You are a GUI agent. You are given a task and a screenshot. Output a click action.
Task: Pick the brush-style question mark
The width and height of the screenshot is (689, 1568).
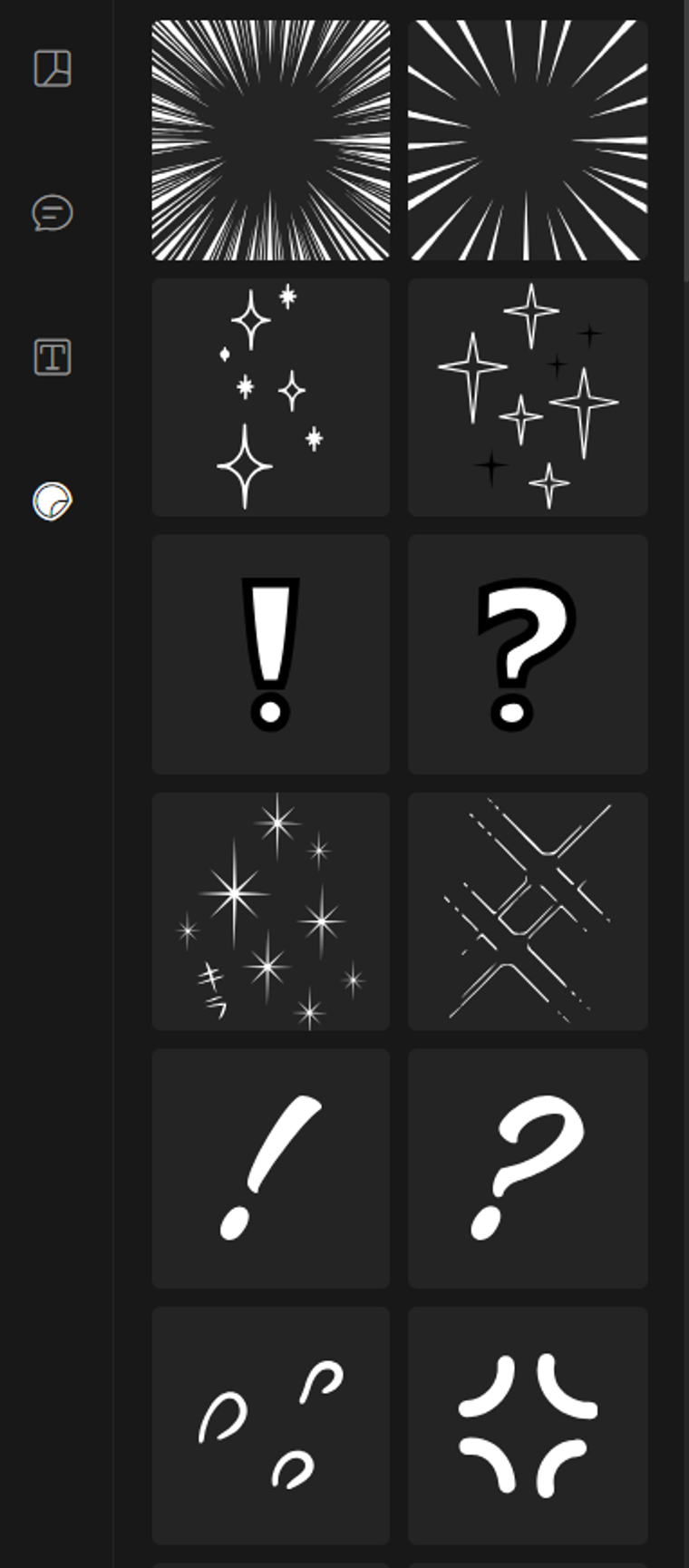tap(528, 1168)
